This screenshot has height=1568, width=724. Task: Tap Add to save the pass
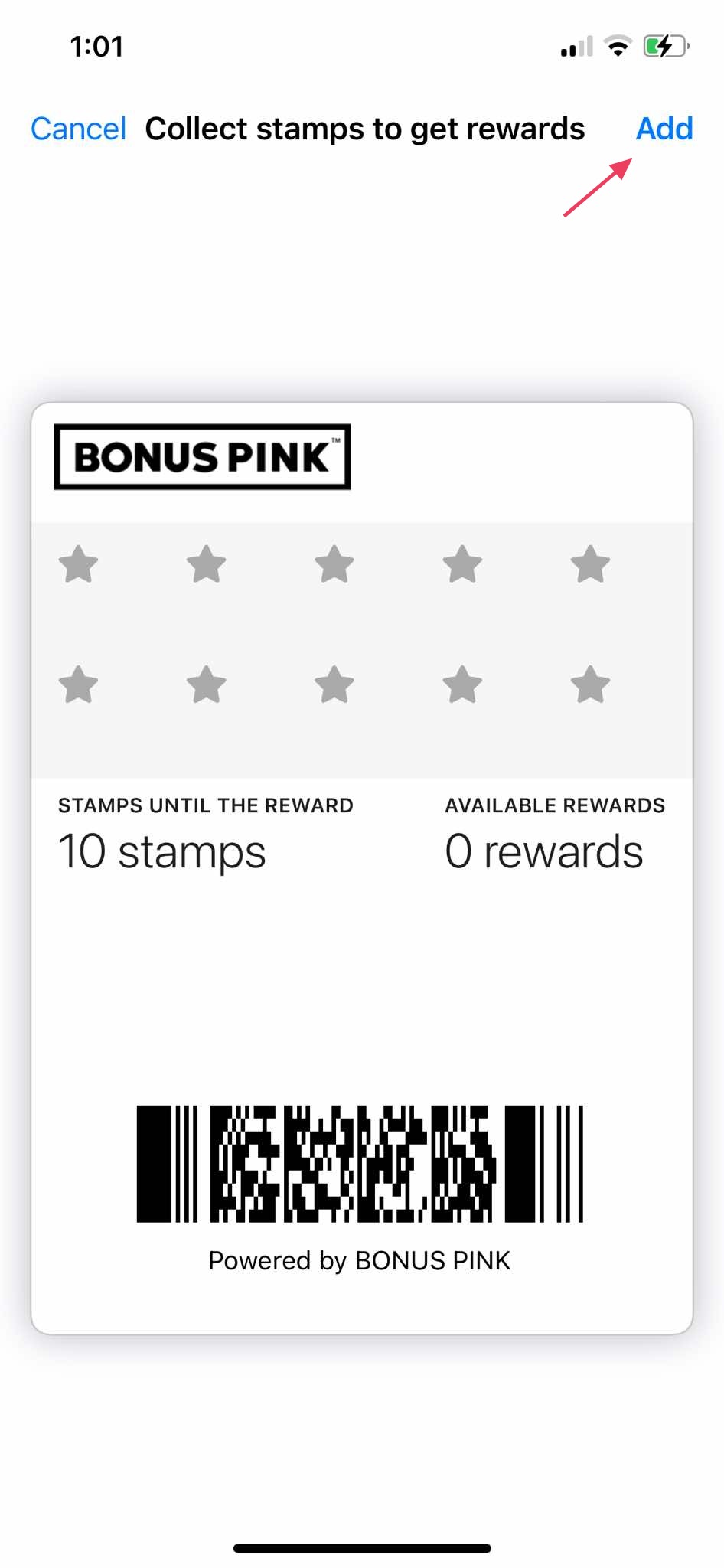(664, 129)
